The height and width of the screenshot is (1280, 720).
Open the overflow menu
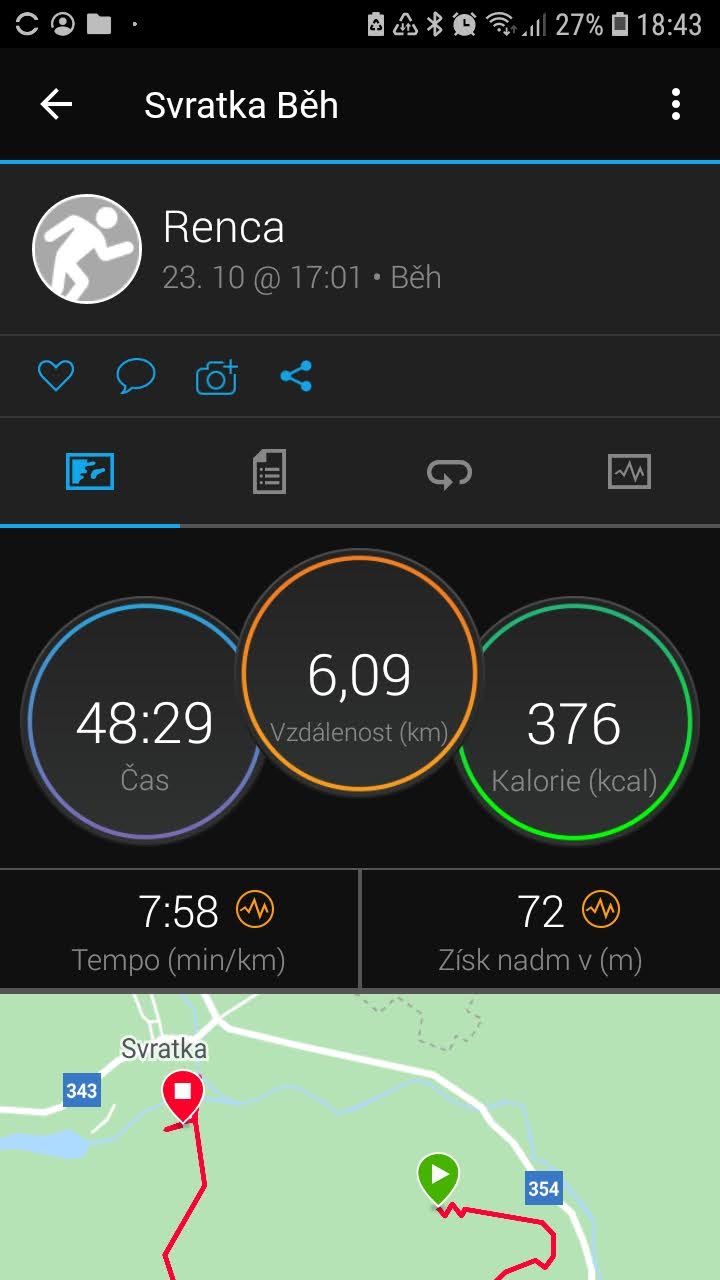point(676,105)
